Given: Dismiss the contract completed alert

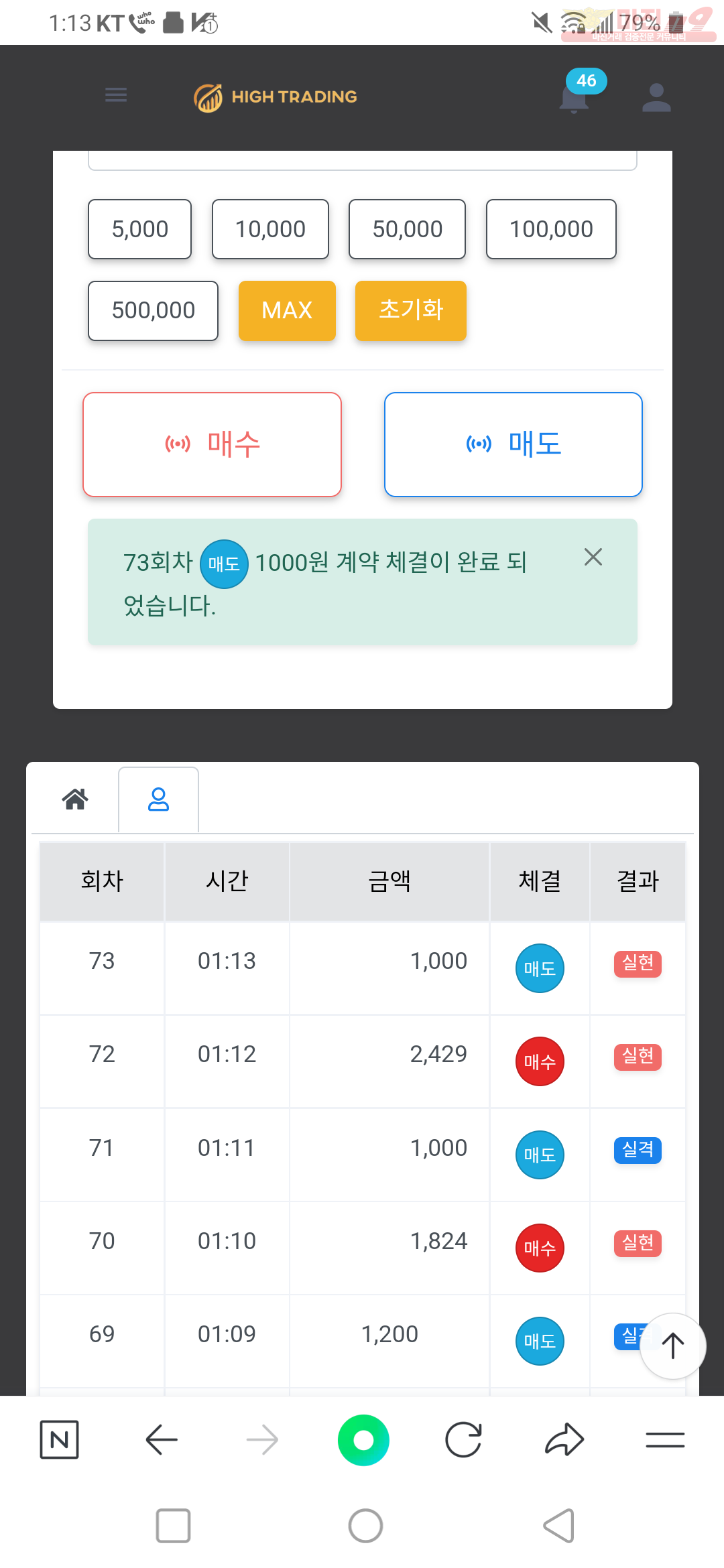Looking at the screenshot, I should coord(593,557).
